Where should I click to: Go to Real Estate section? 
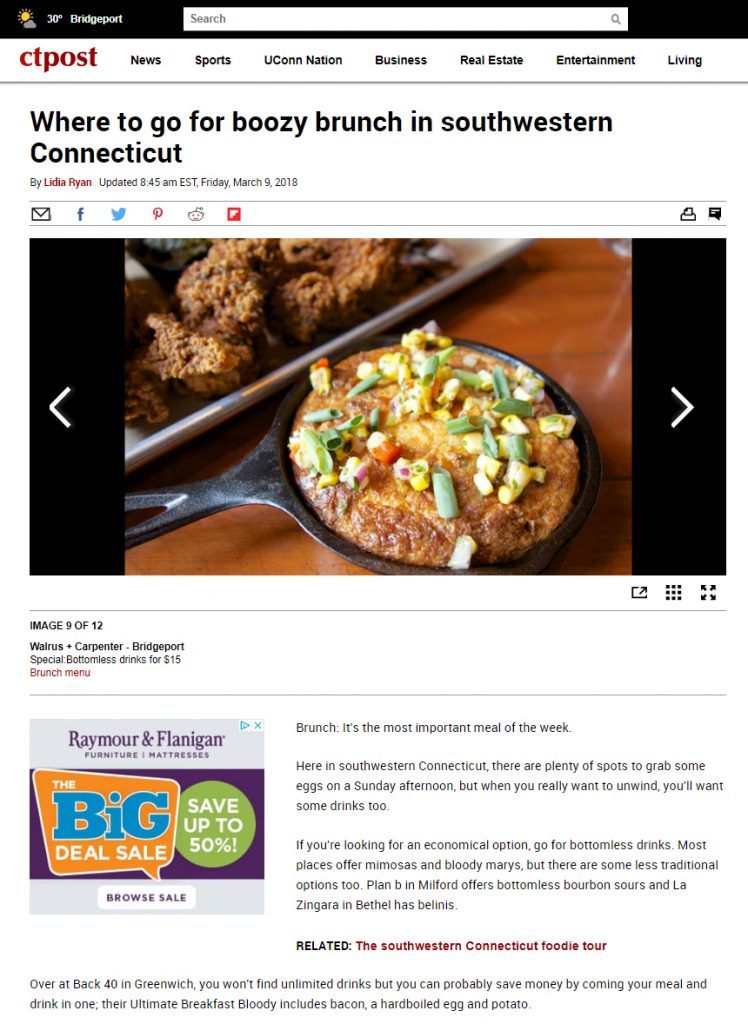click(491, 60)
